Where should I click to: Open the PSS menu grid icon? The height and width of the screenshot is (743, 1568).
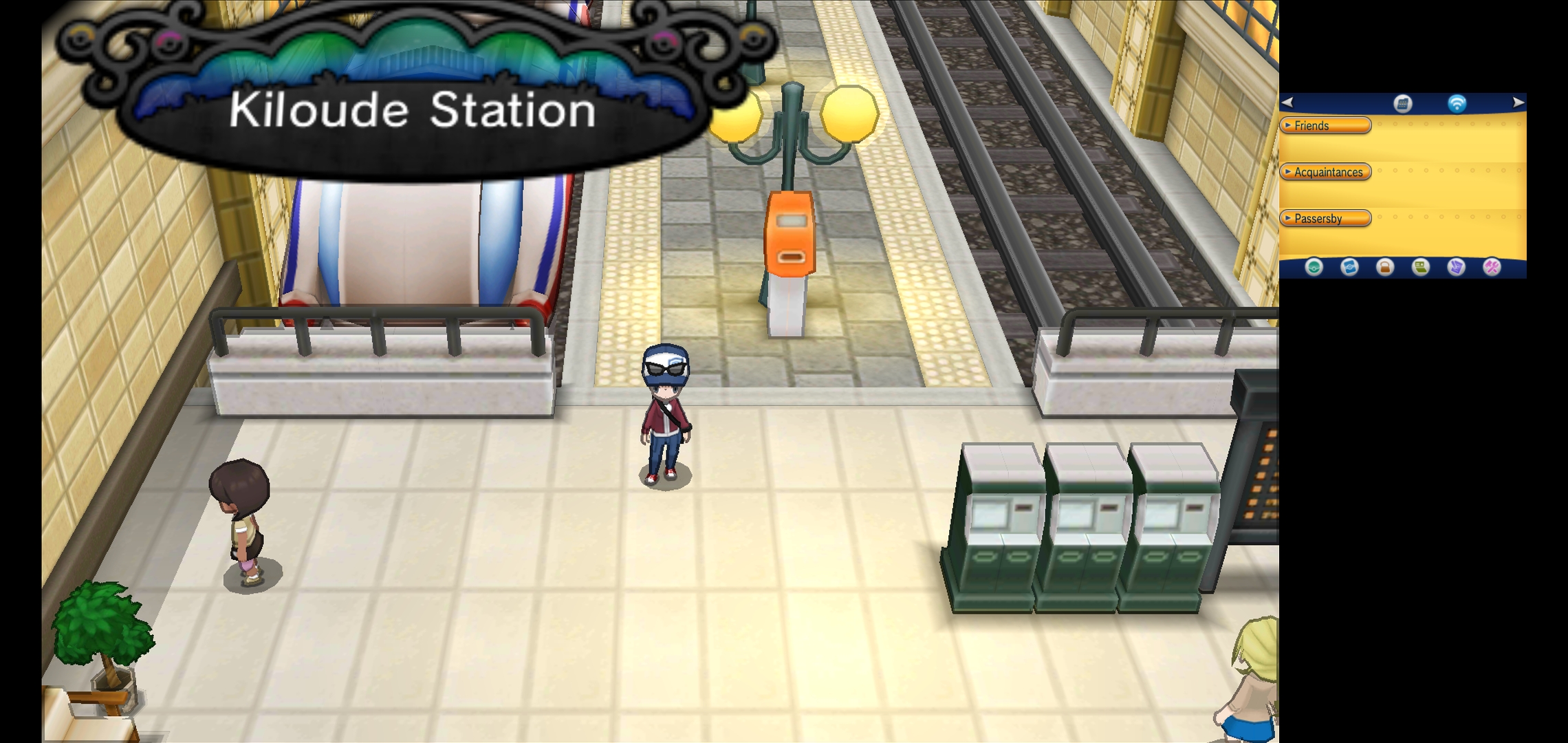(1402, 104)
